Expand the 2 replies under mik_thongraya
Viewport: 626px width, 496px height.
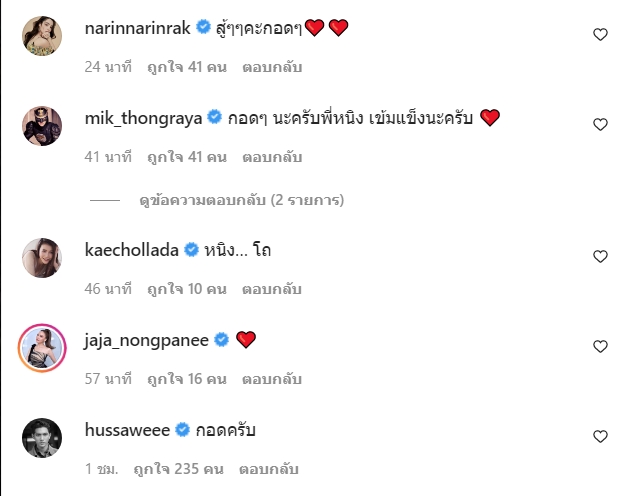(241, 200)
